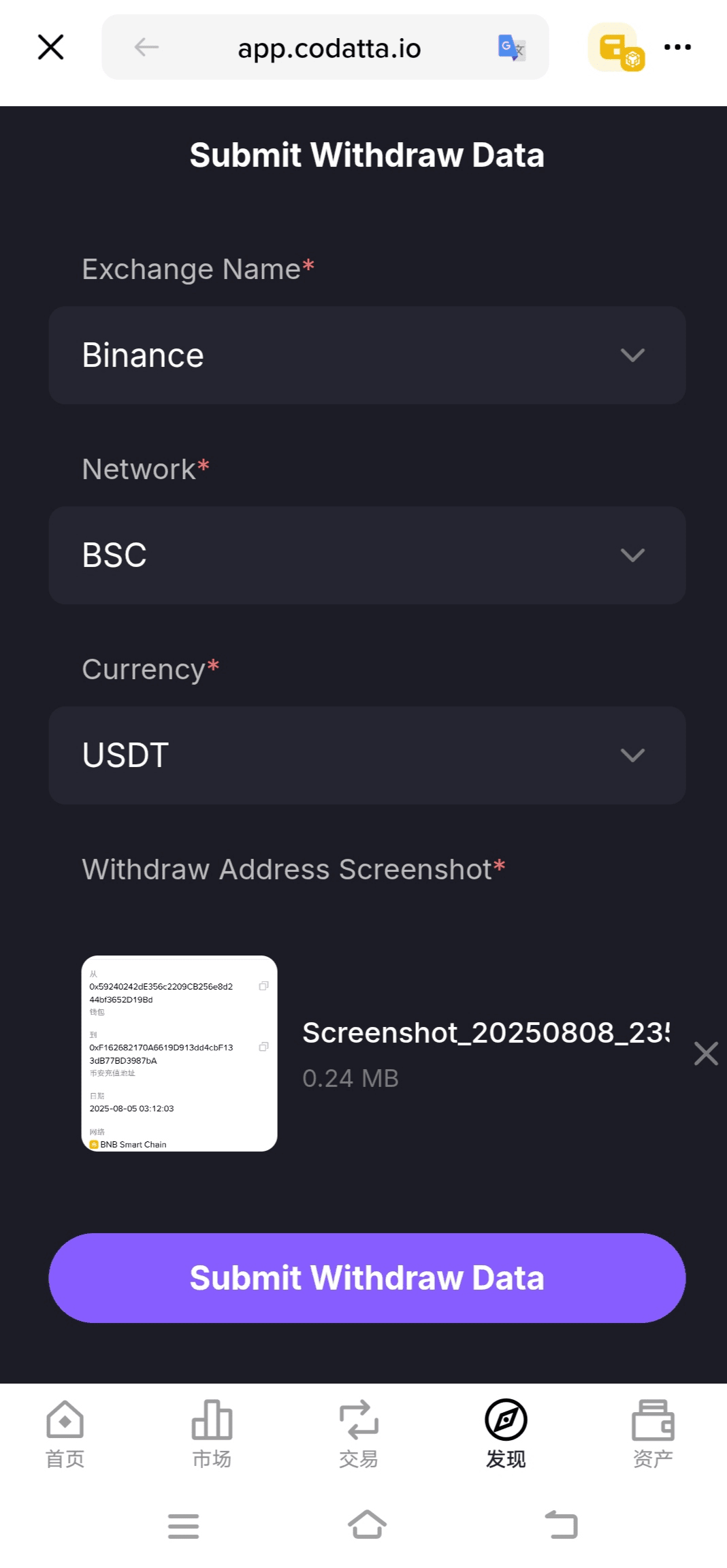
Task: Open the uploaded withdraw address screenshot preview
Action: (179, 1053)
